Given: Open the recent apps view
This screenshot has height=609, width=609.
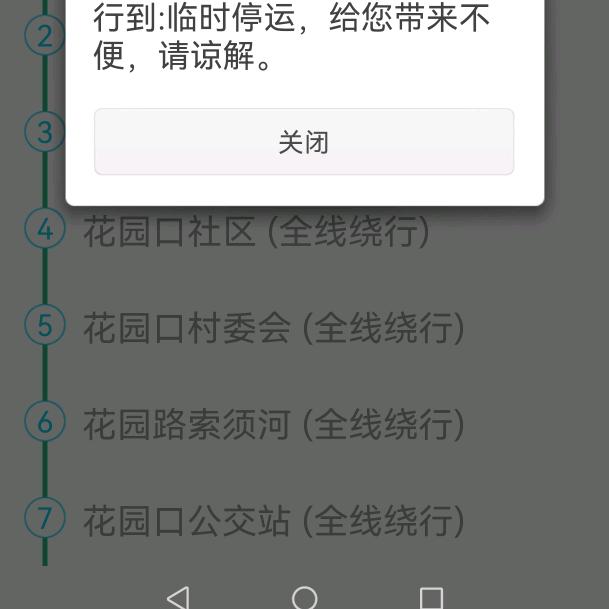Looking at the screenshot, I should tap(431, 598).
